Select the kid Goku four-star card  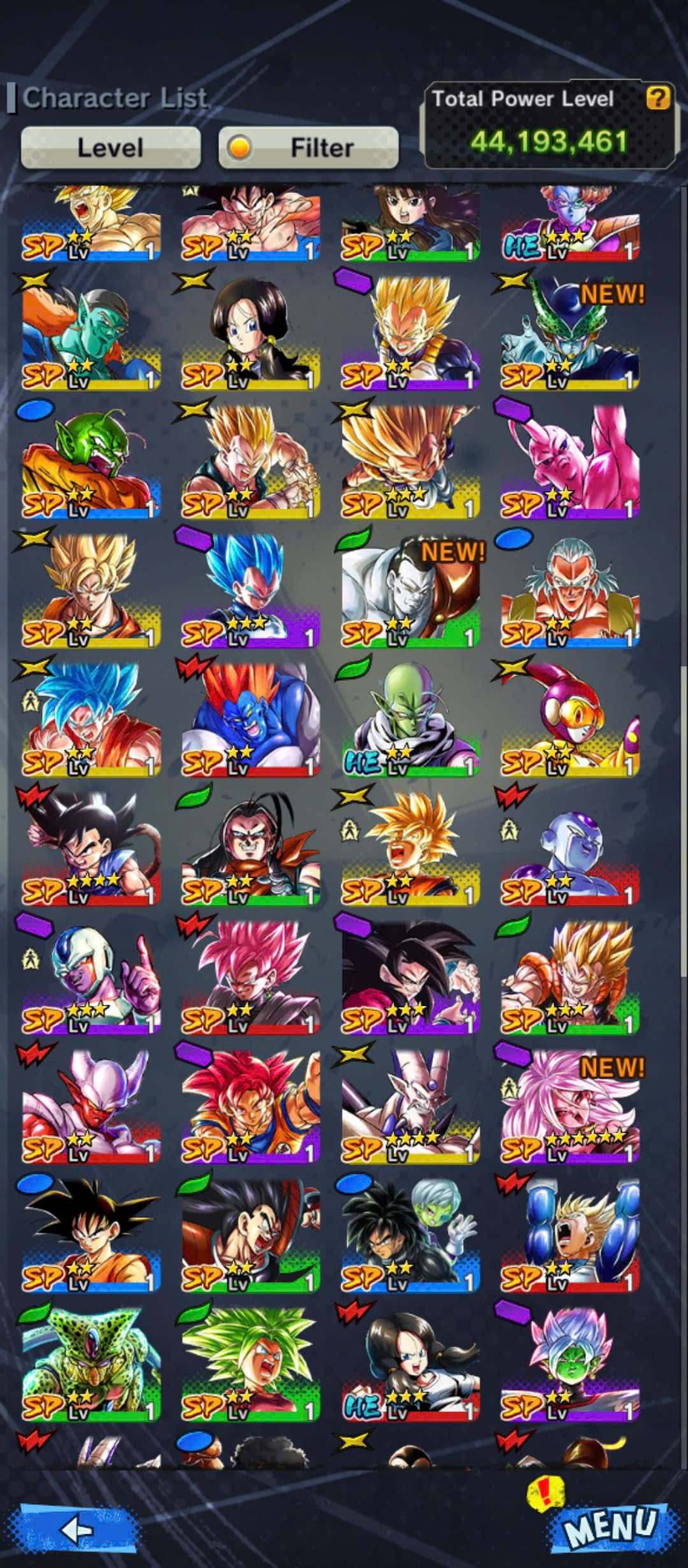[91, 848]
